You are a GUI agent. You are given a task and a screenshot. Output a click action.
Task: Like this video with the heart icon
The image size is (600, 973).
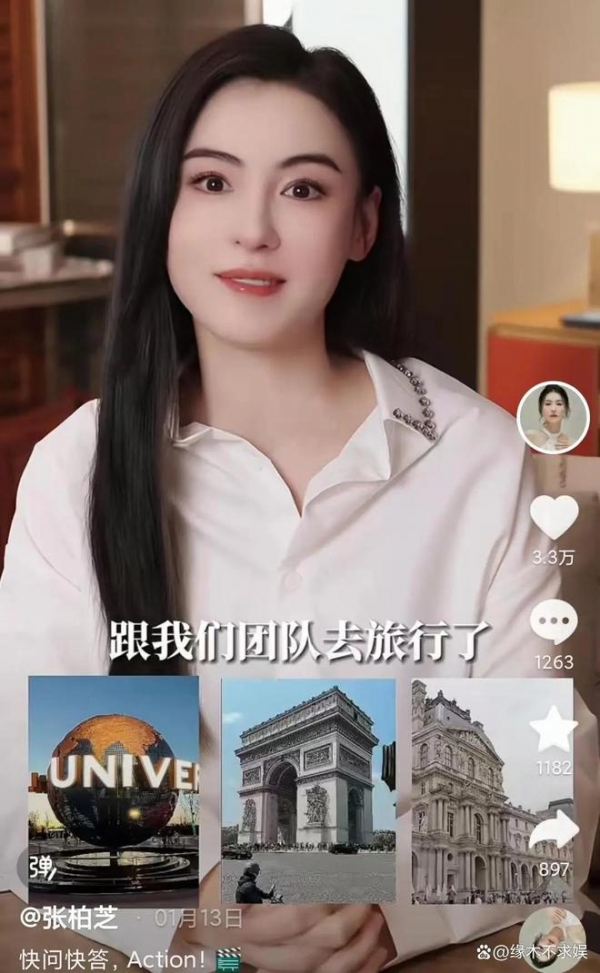click(553, 518)
